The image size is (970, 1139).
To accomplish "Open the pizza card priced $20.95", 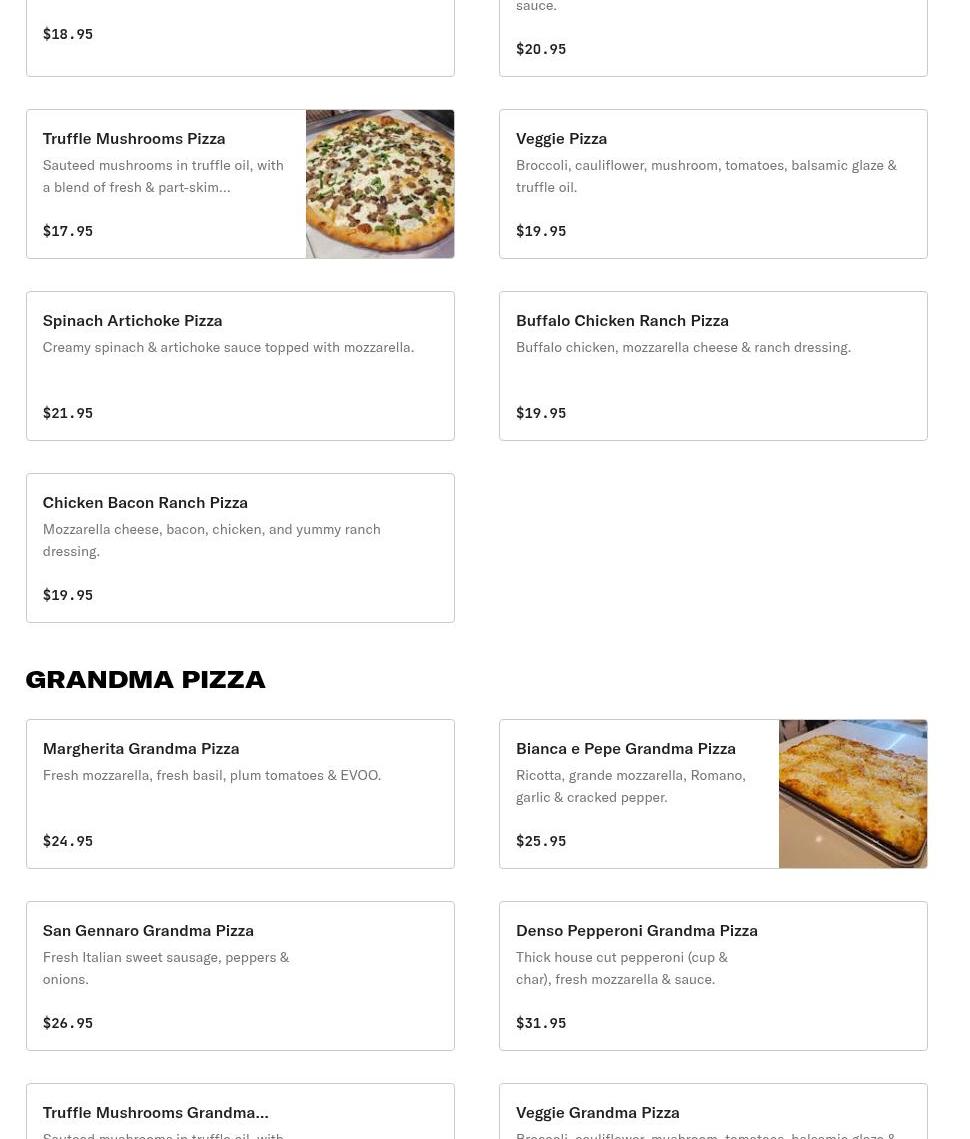I will [713, 38].
